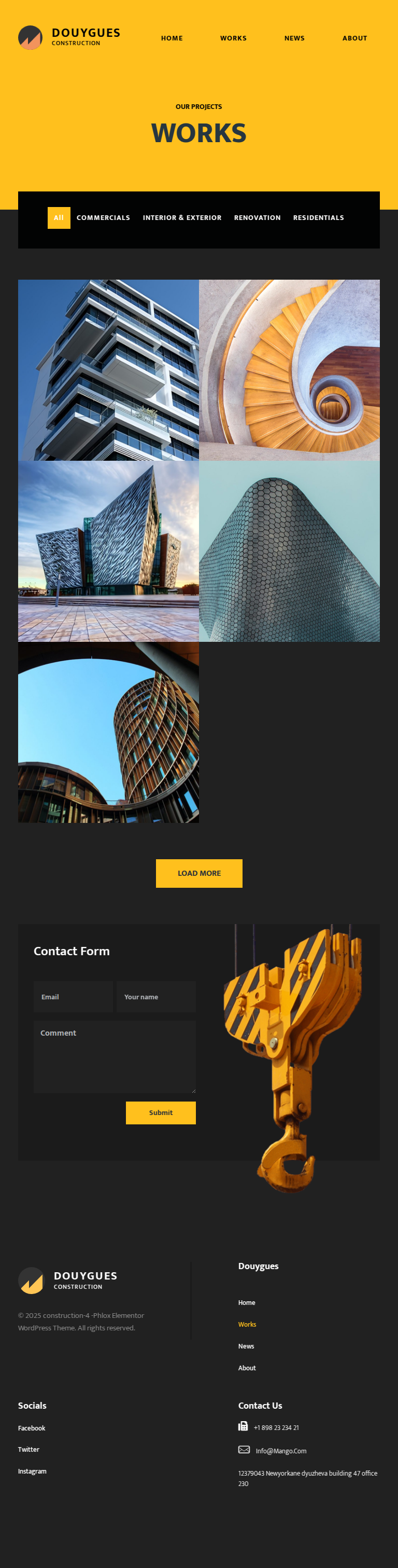
Task: Open the white balcony tower project
Action: (x=108, y=370)
